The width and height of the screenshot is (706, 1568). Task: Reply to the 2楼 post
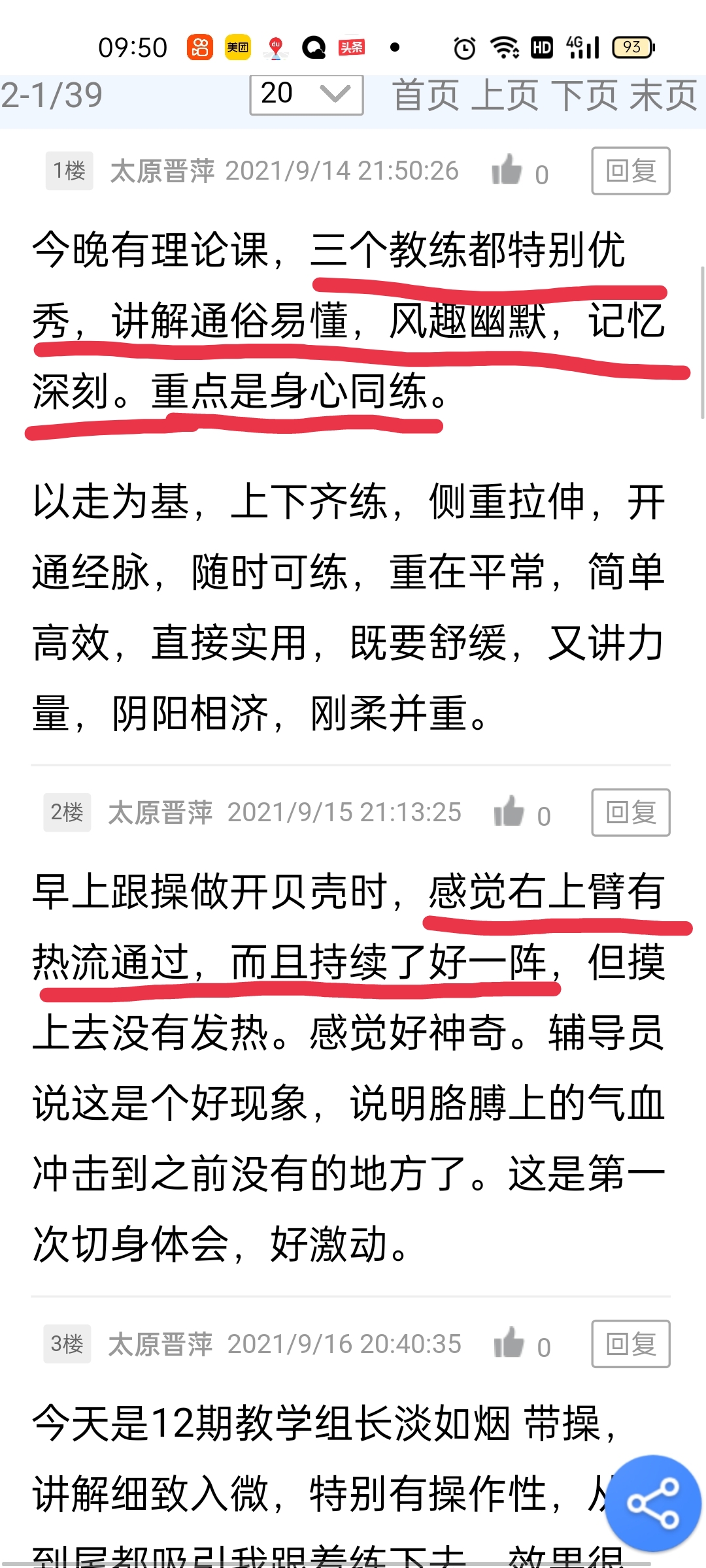click(631, 812)
